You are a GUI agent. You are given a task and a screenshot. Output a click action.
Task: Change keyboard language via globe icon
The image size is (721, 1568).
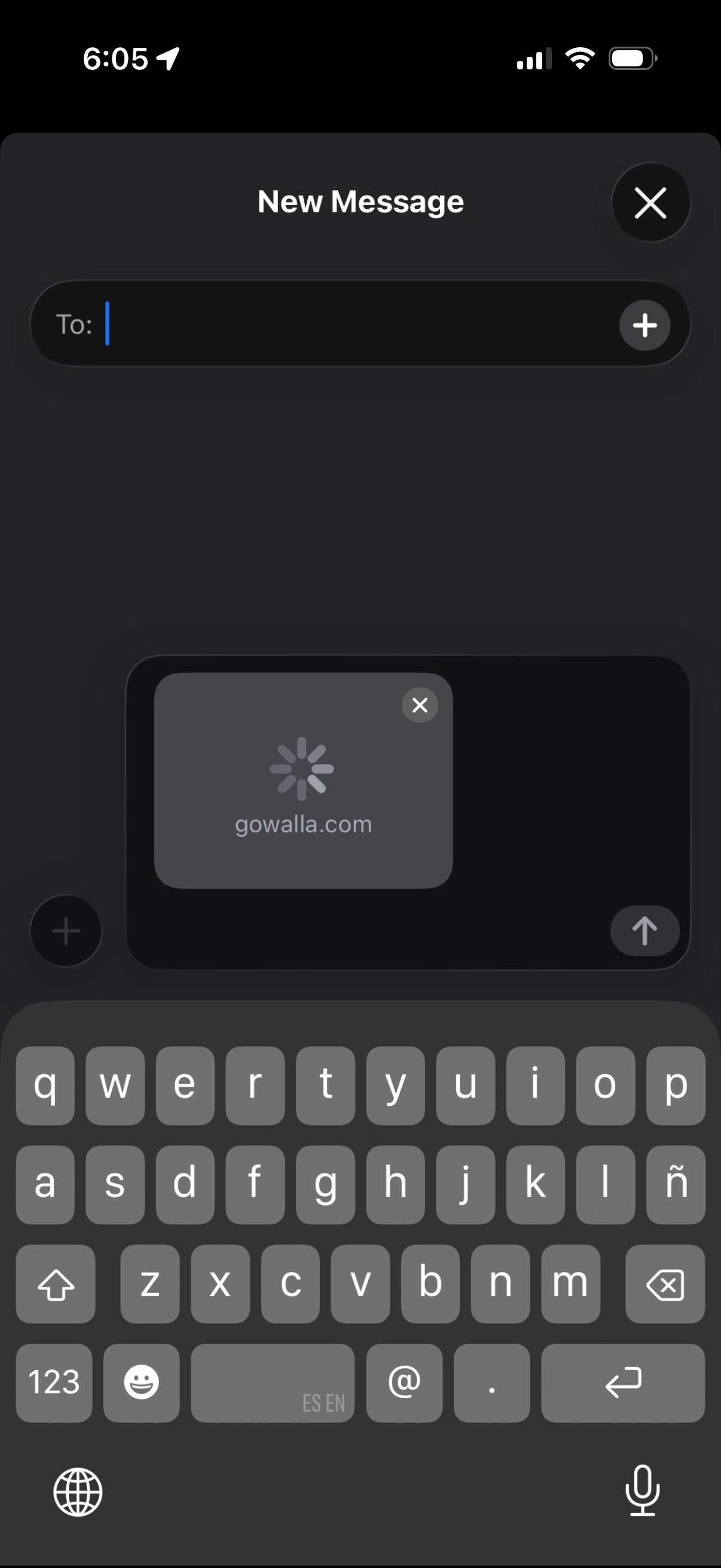pyautogui.click(x=78, y=1492)
